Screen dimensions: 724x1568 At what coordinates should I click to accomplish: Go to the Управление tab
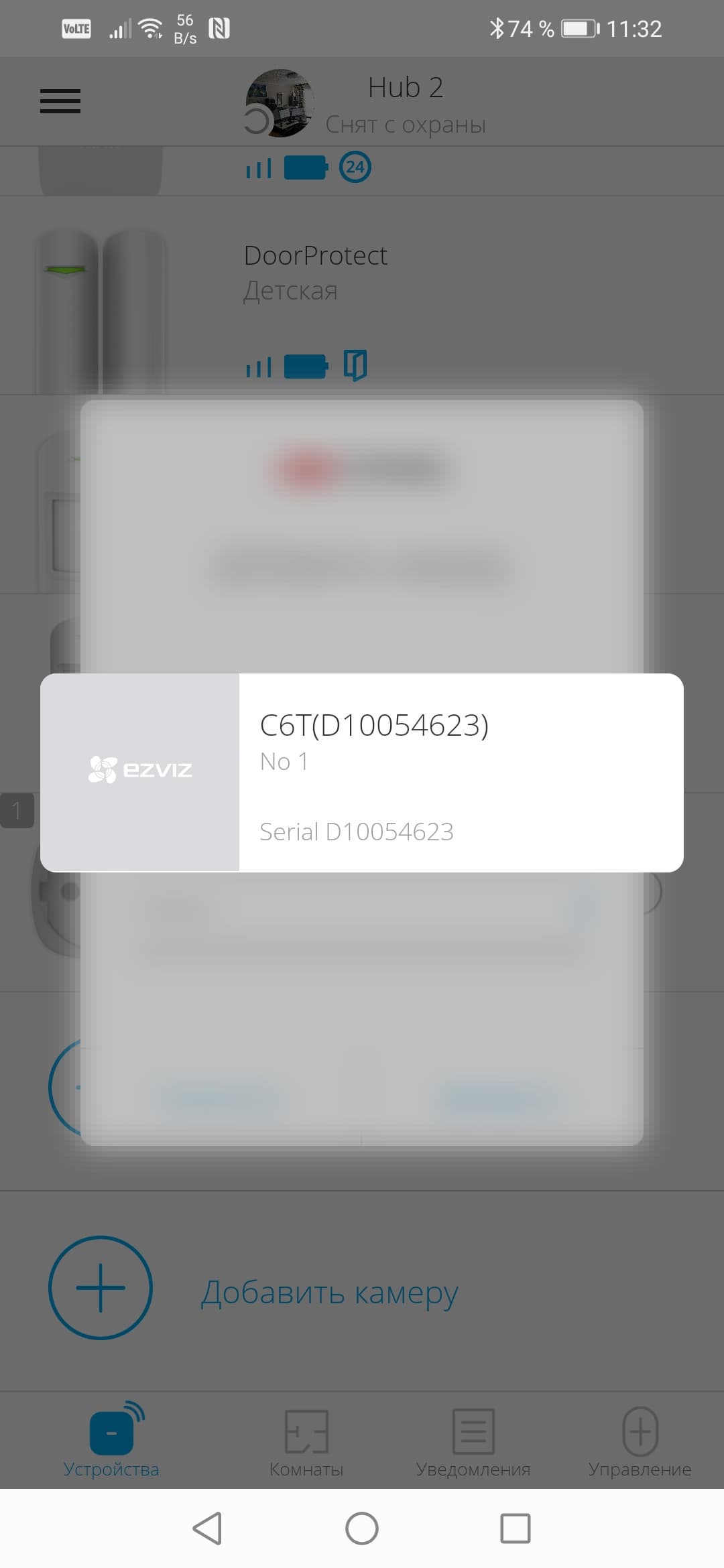tap(640, 1441)
